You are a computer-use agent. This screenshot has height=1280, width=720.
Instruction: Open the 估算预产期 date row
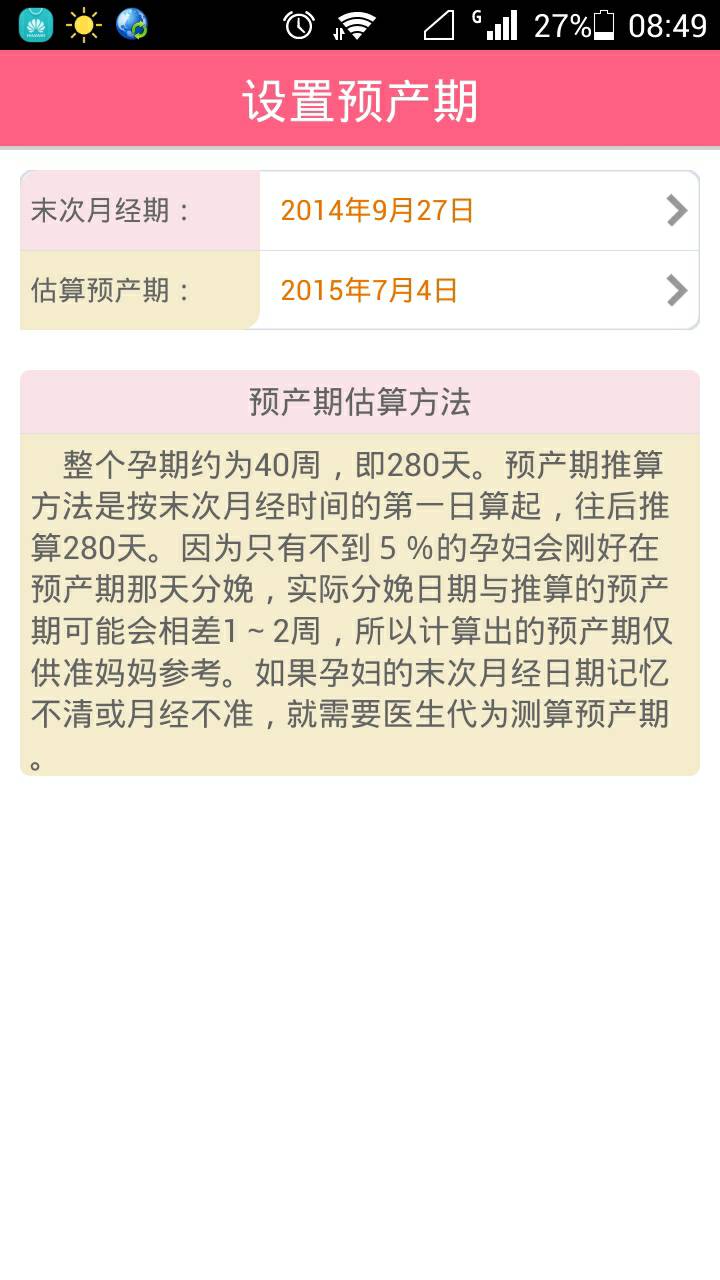[360, 290]
